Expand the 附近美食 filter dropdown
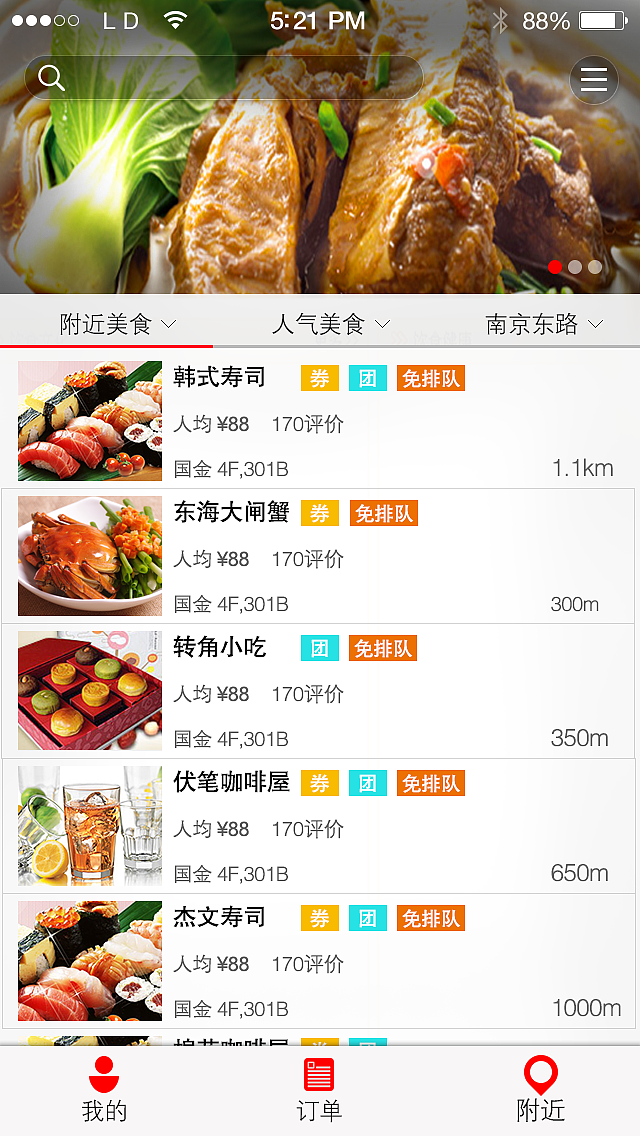640x1136 pixels. point(118,324)
